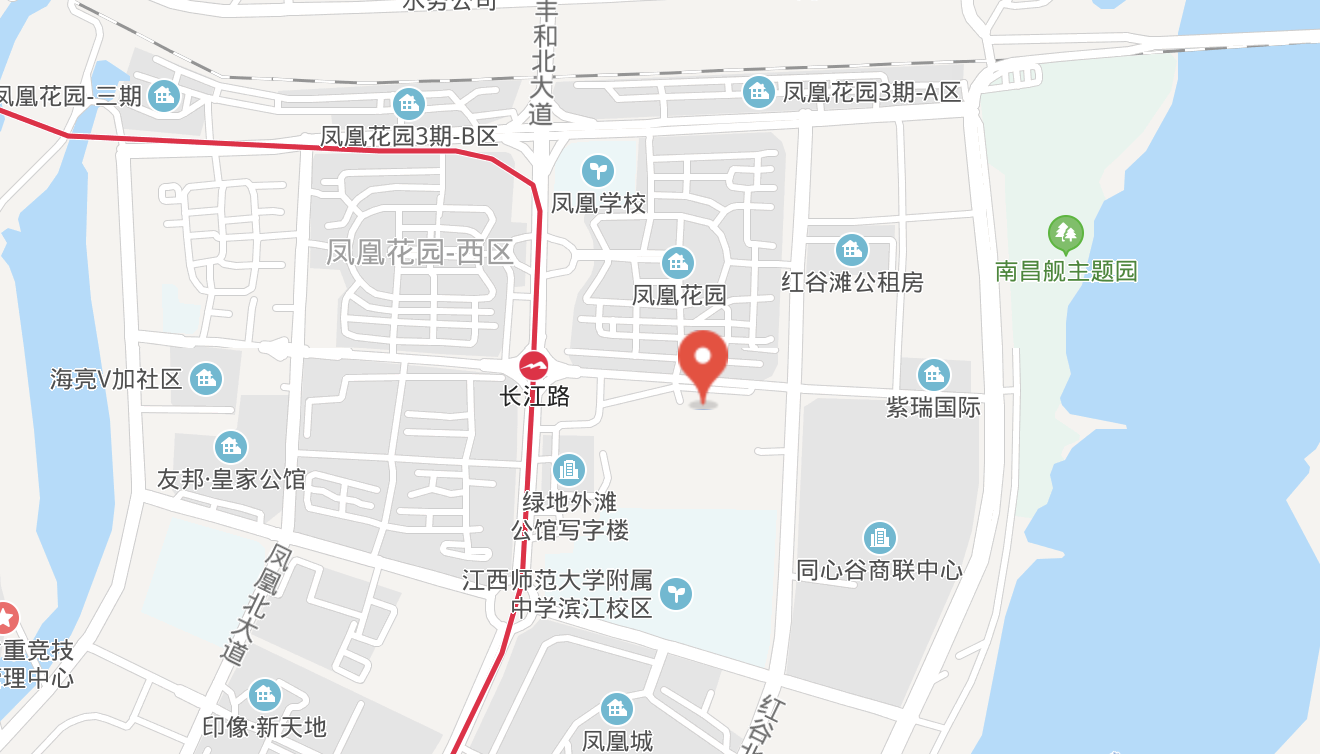Select the 长江路 metro station icon

[533, 365]
